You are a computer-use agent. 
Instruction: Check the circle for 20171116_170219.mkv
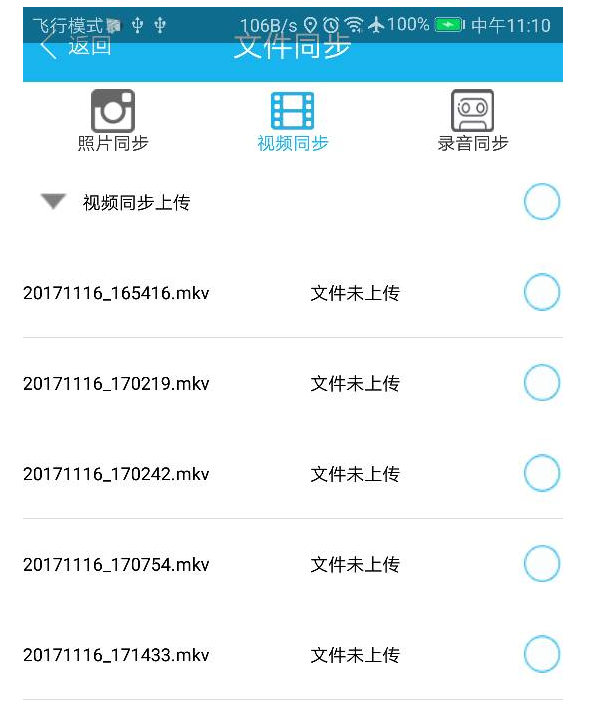tap(541, 383)
